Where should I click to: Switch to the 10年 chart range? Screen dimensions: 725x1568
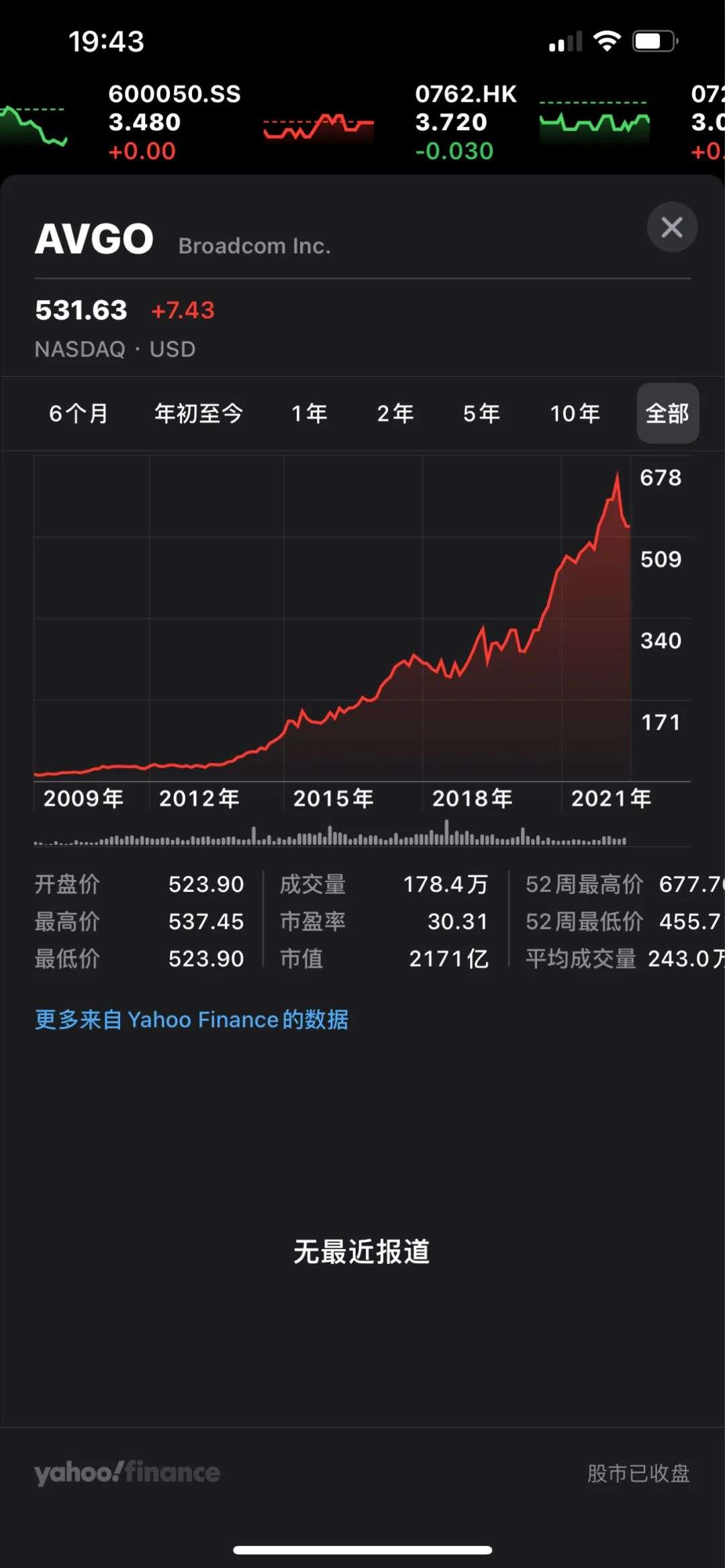pyautogui.click(x=575, y=413)
